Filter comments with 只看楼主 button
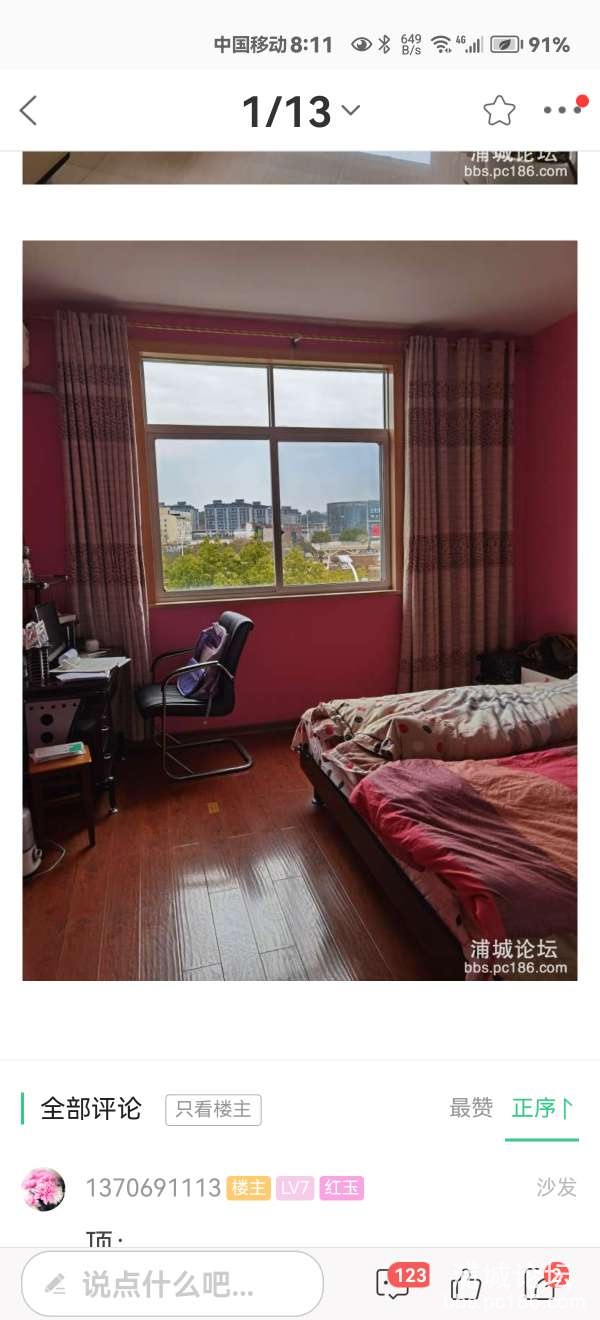The image size is (600, 1320). 213,1109
